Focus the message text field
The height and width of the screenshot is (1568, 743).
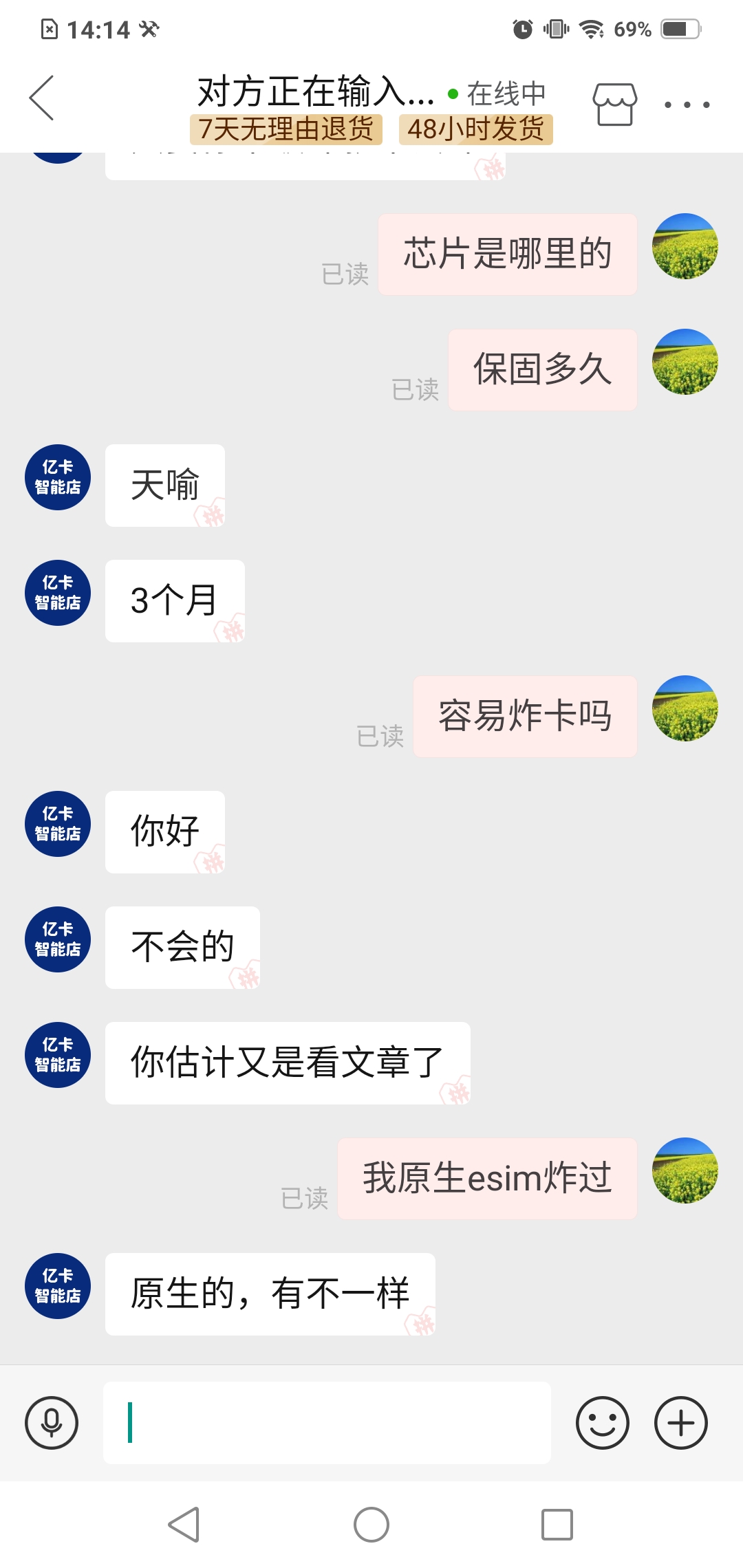pyautogui.click(x=327, y=1422)
